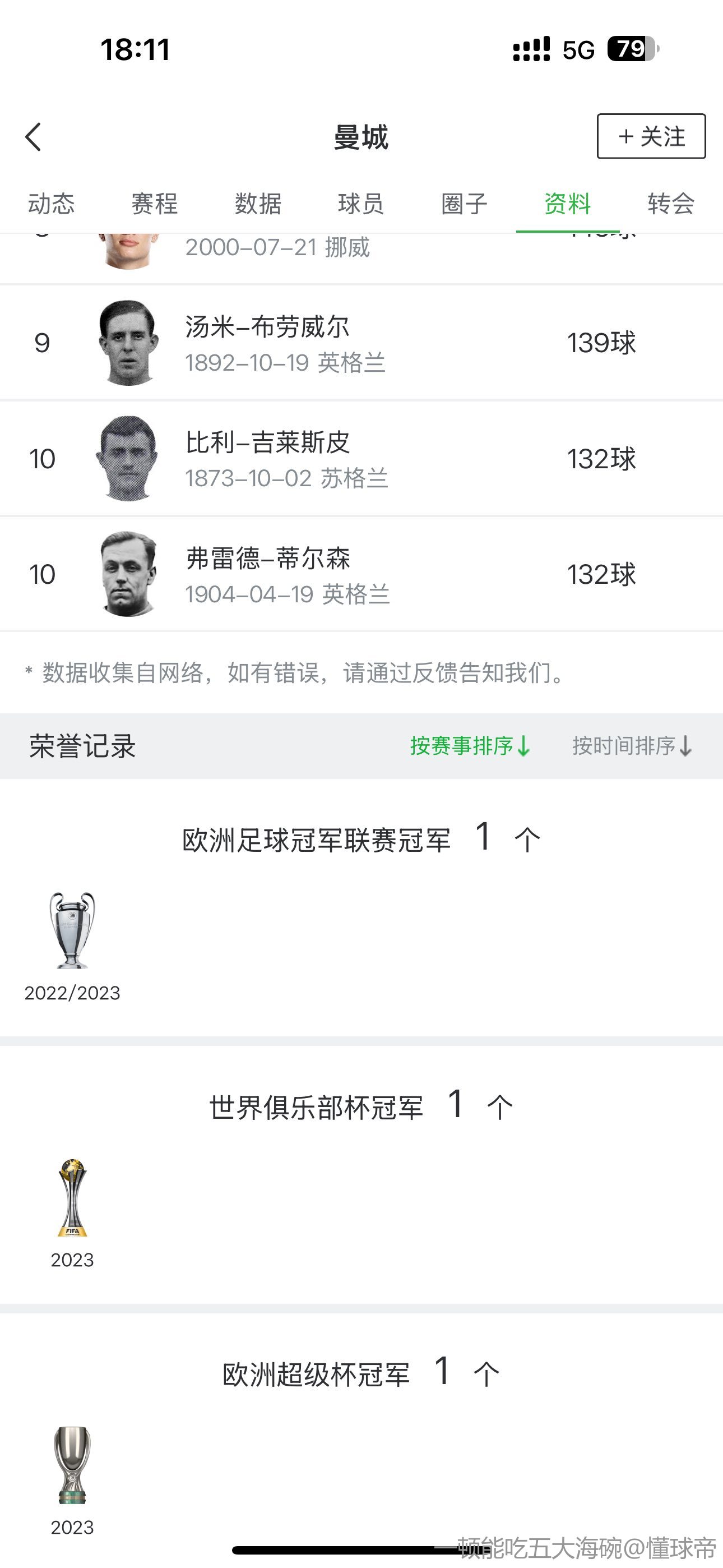
Task: Open player 比利-吉莱斯皮's row
Action: point(361,458)
